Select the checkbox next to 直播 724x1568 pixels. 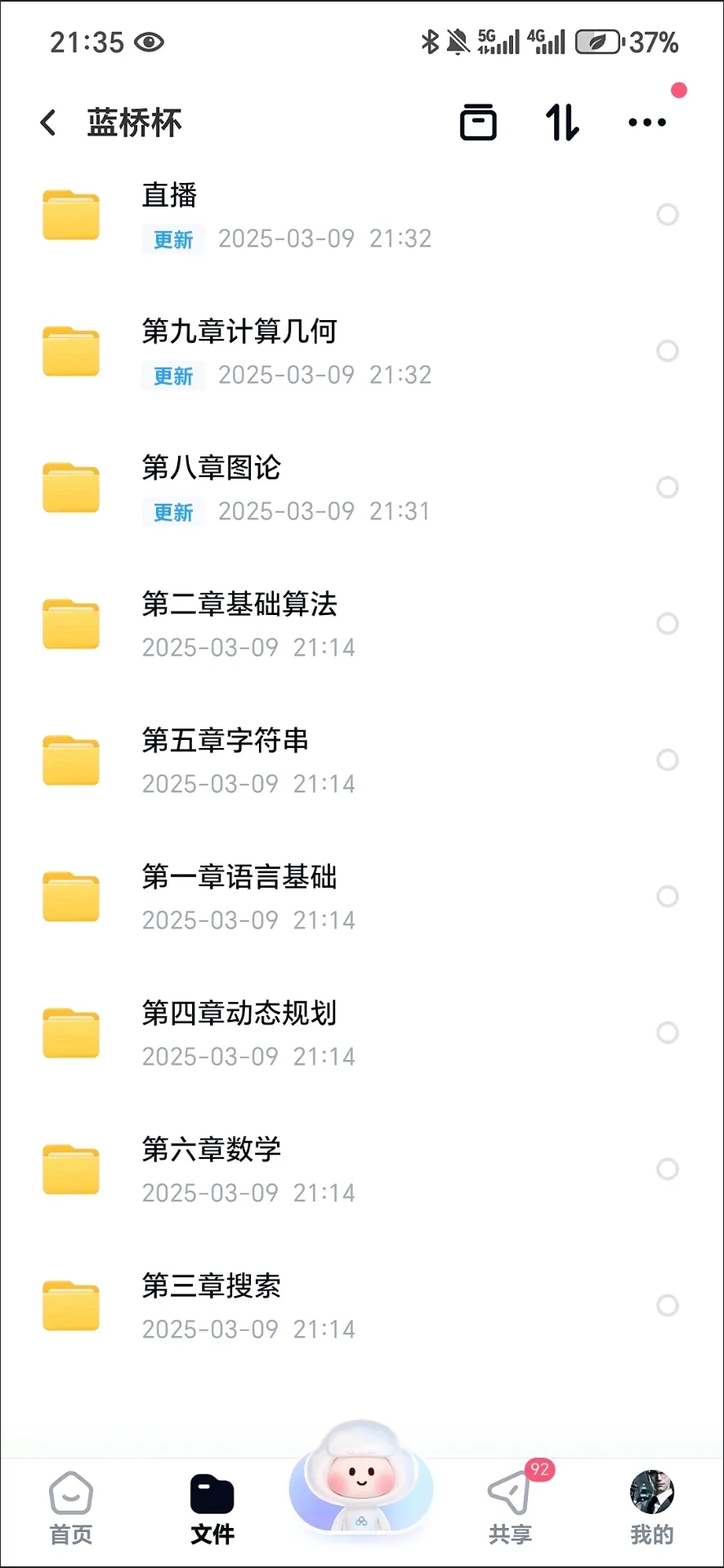[x=668, y=215]
